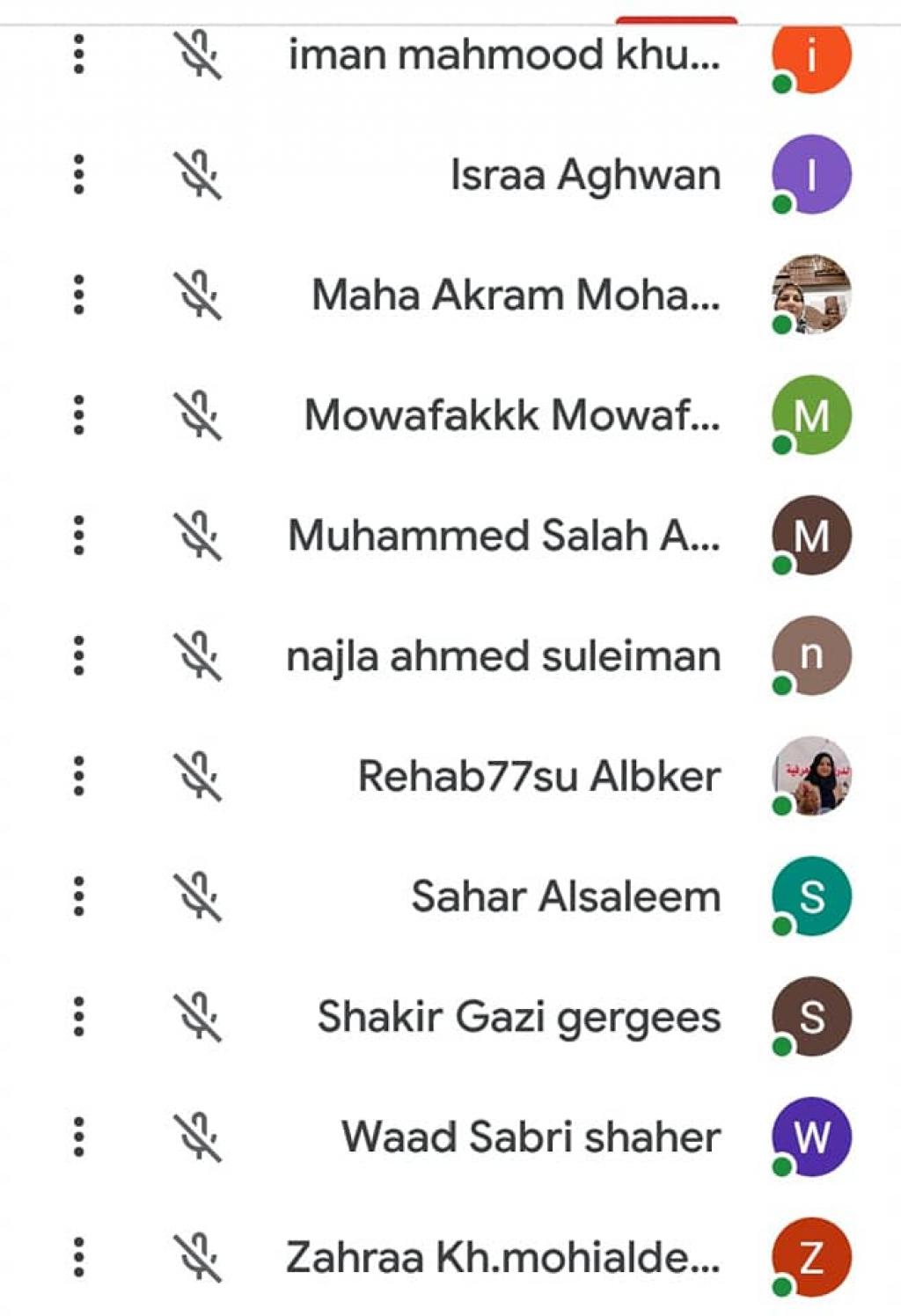Open more options for Rehab77su Albker
The image size is (901, 1316).
pyautogui.click(x=79, y=776)
